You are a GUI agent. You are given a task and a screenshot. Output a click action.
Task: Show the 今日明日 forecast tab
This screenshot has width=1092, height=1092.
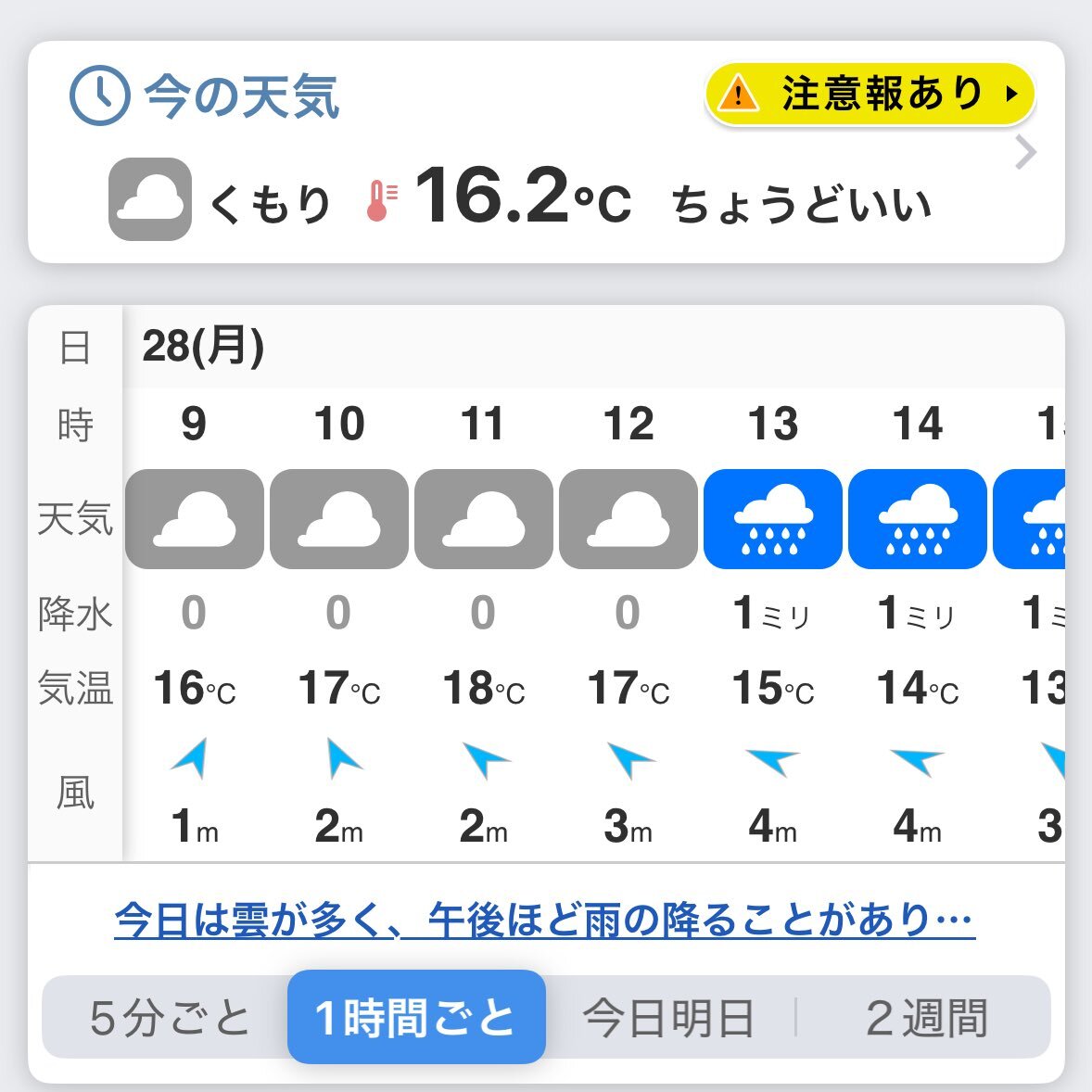[668, 1018]
